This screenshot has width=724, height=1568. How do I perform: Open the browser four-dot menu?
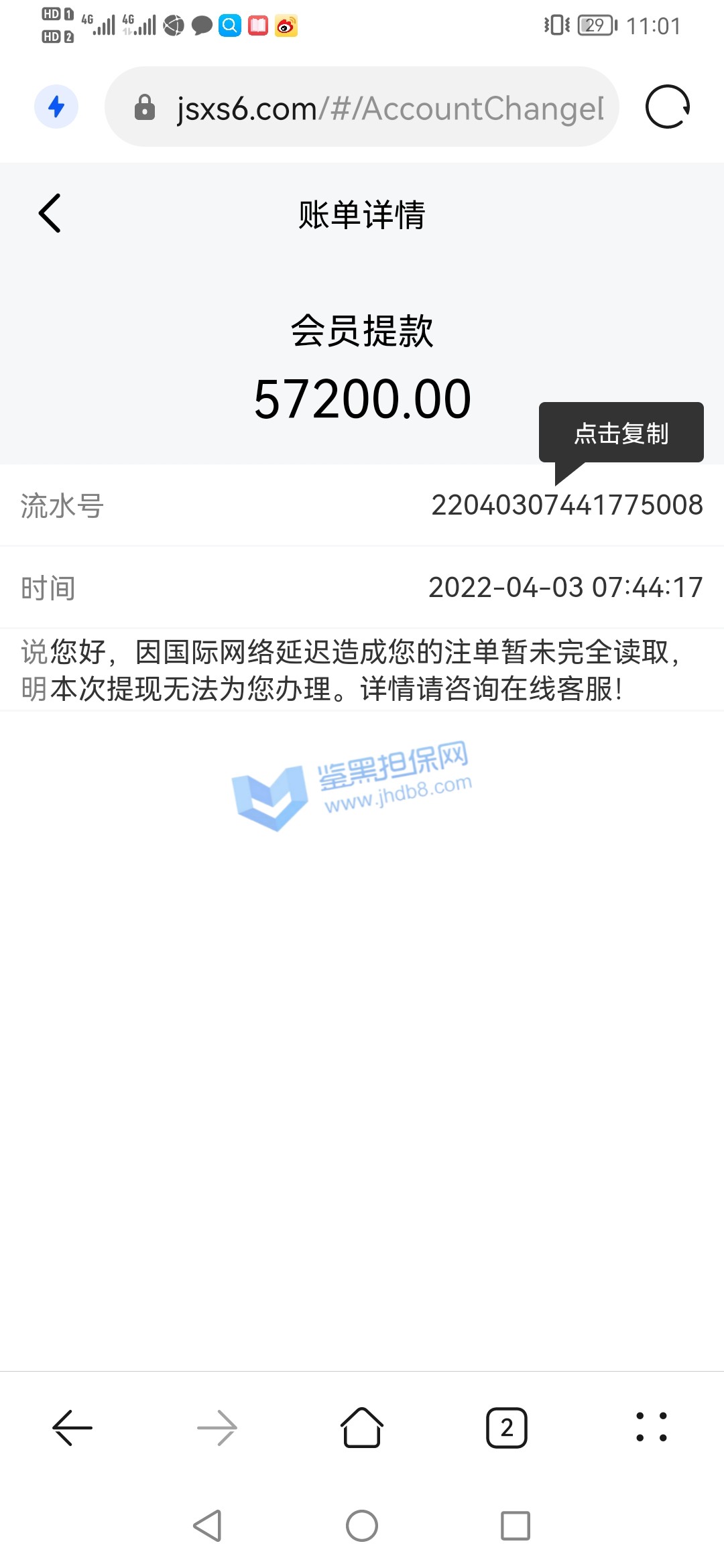tap(652, 1428)
